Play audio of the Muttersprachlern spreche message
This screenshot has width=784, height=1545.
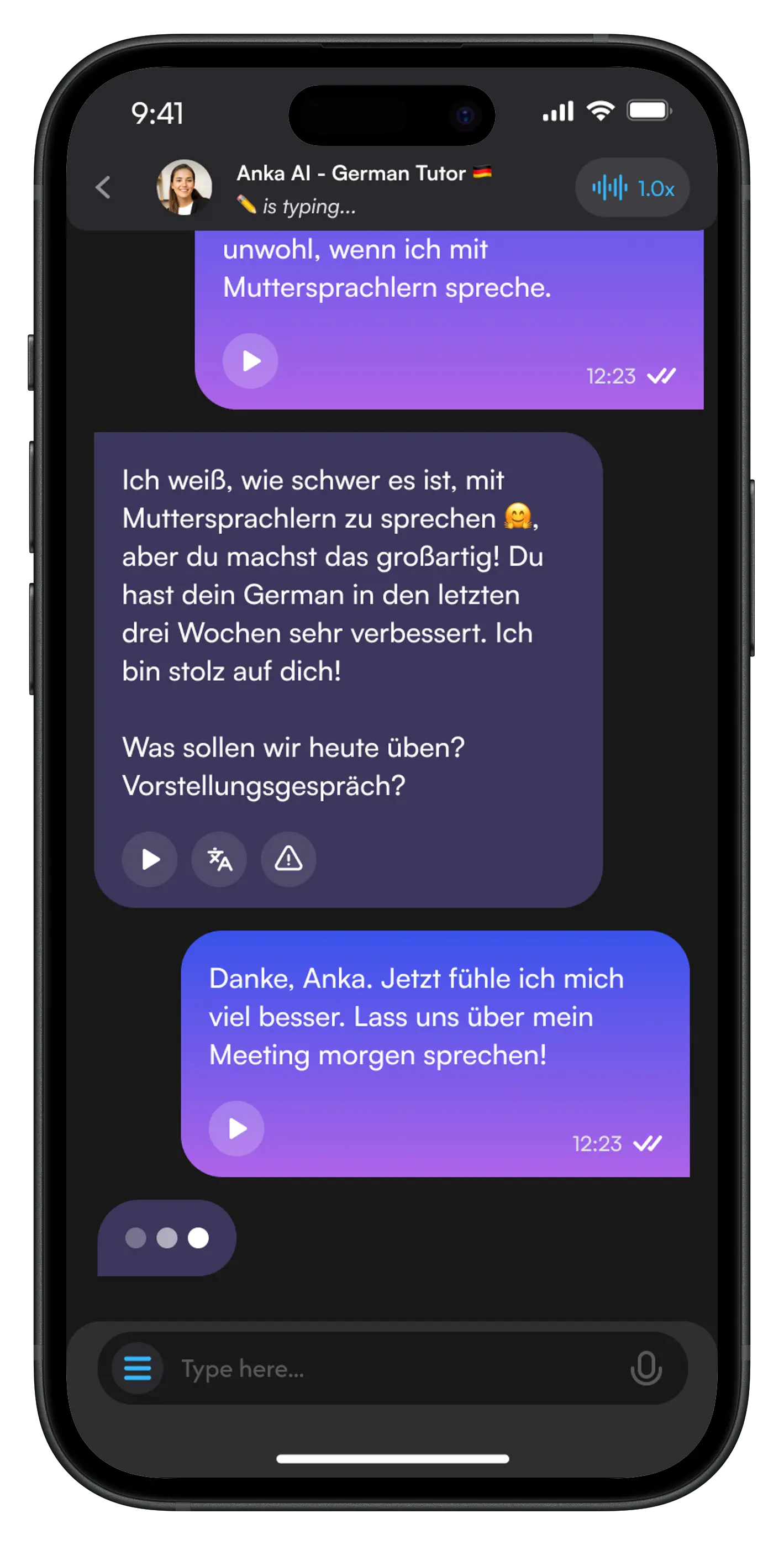click(x=250, y=361)
